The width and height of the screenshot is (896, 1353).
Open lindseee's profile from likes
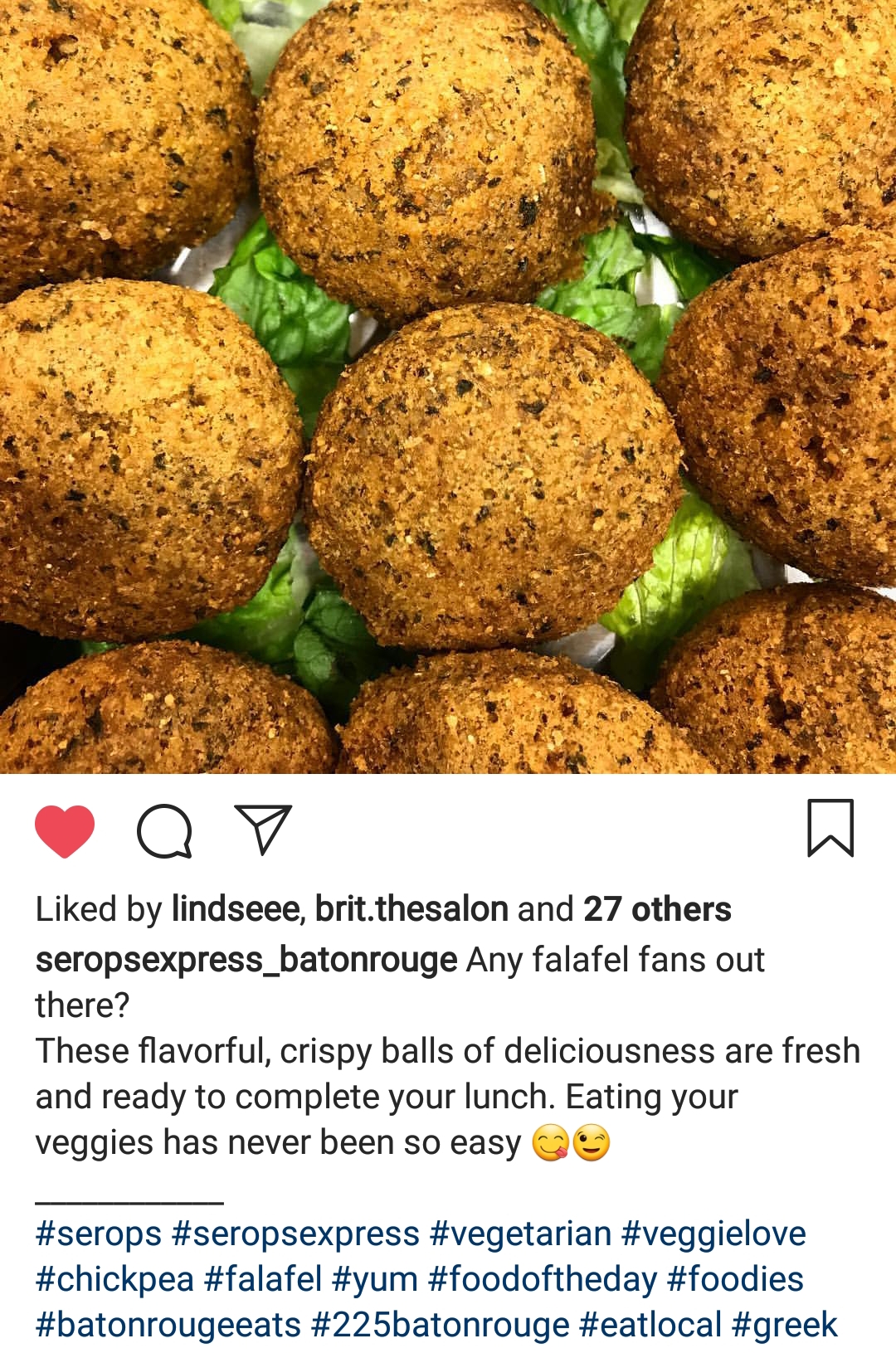pos(235,909)
